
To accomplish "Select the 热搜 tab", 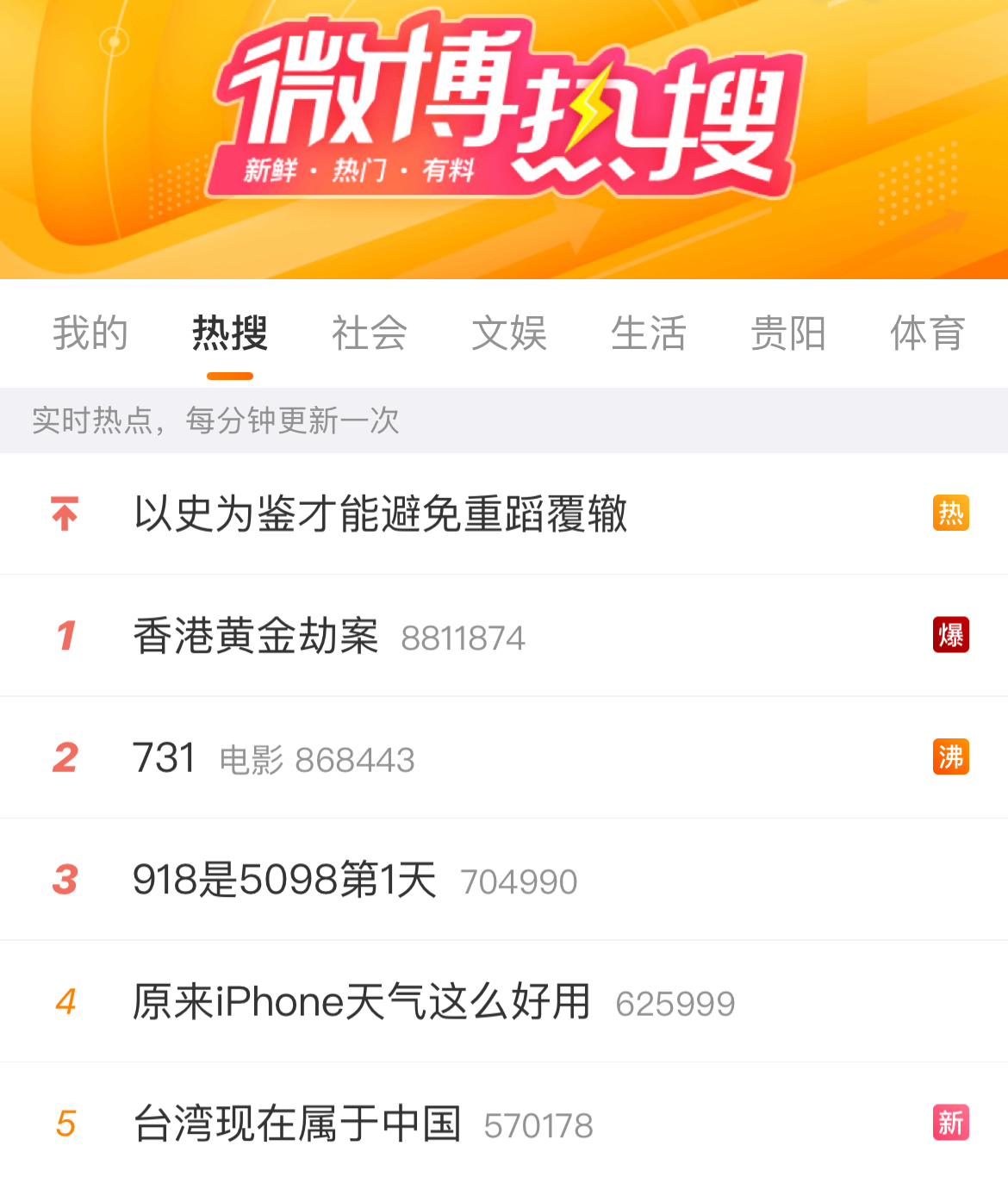I will pyautogui.click(x=230, y=333).
